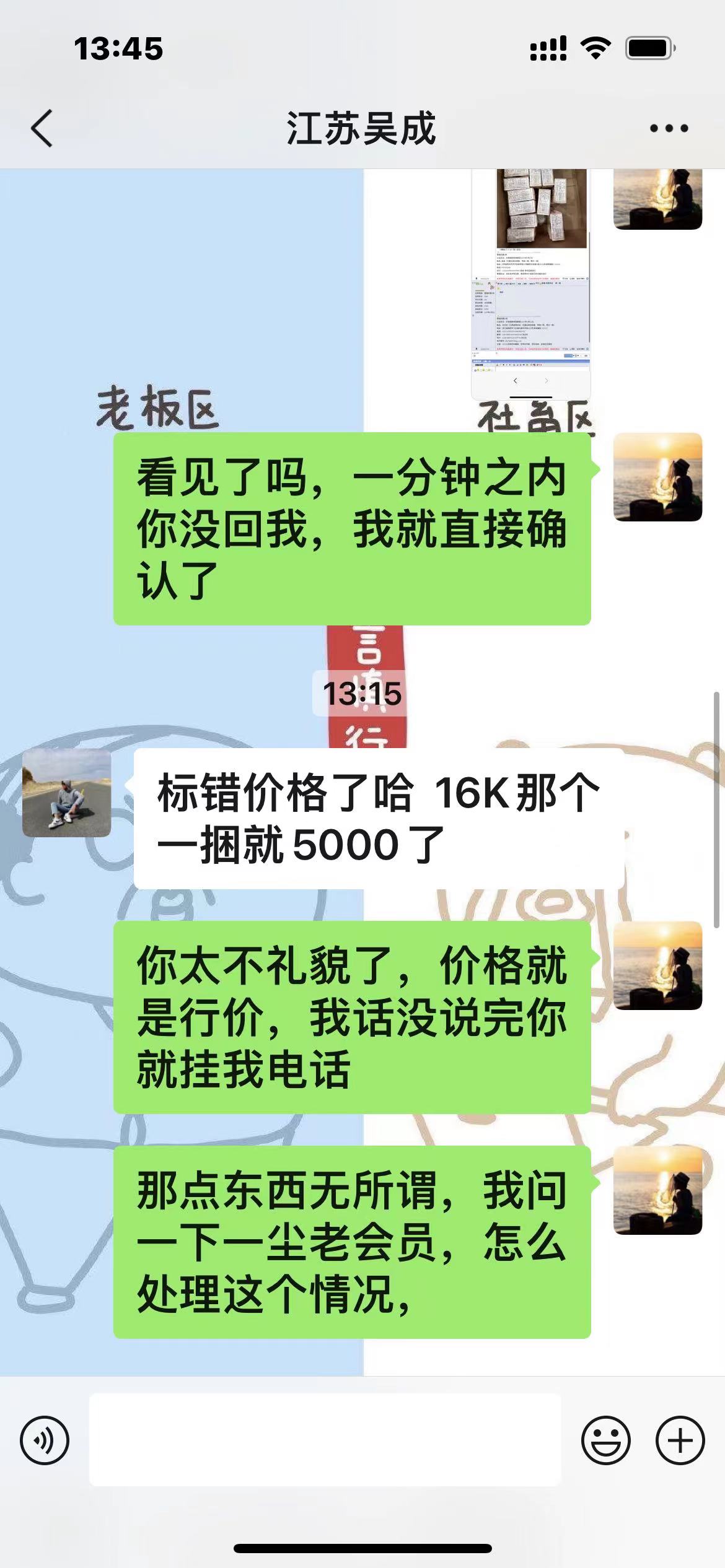Image resolution: width=725 pixels, height=1568 pixels.
Task: Open the plus attachment menu
Action: pyautogui.click(x=680, y=1440)
